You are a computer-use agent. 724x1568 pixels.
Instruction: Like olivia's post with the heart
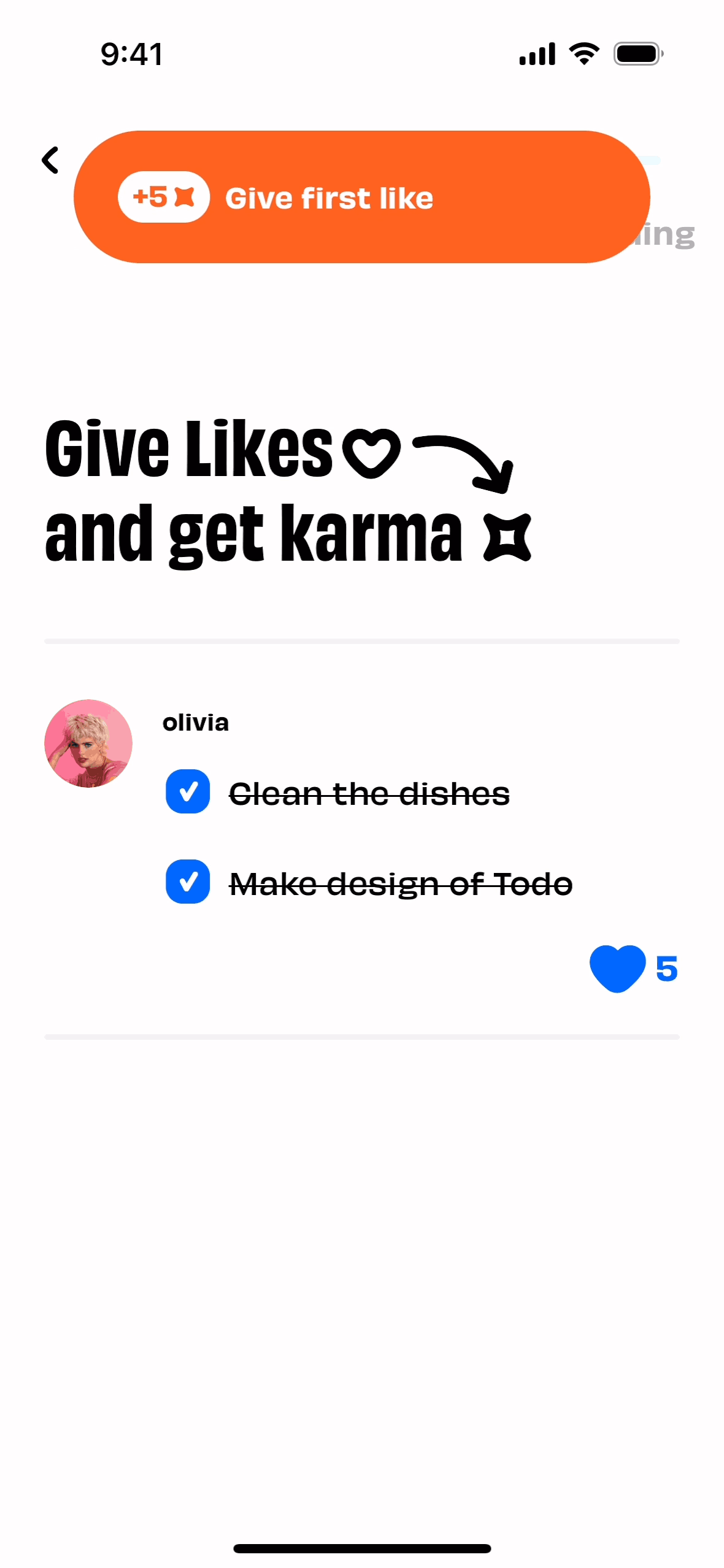(x=617, y=968)
